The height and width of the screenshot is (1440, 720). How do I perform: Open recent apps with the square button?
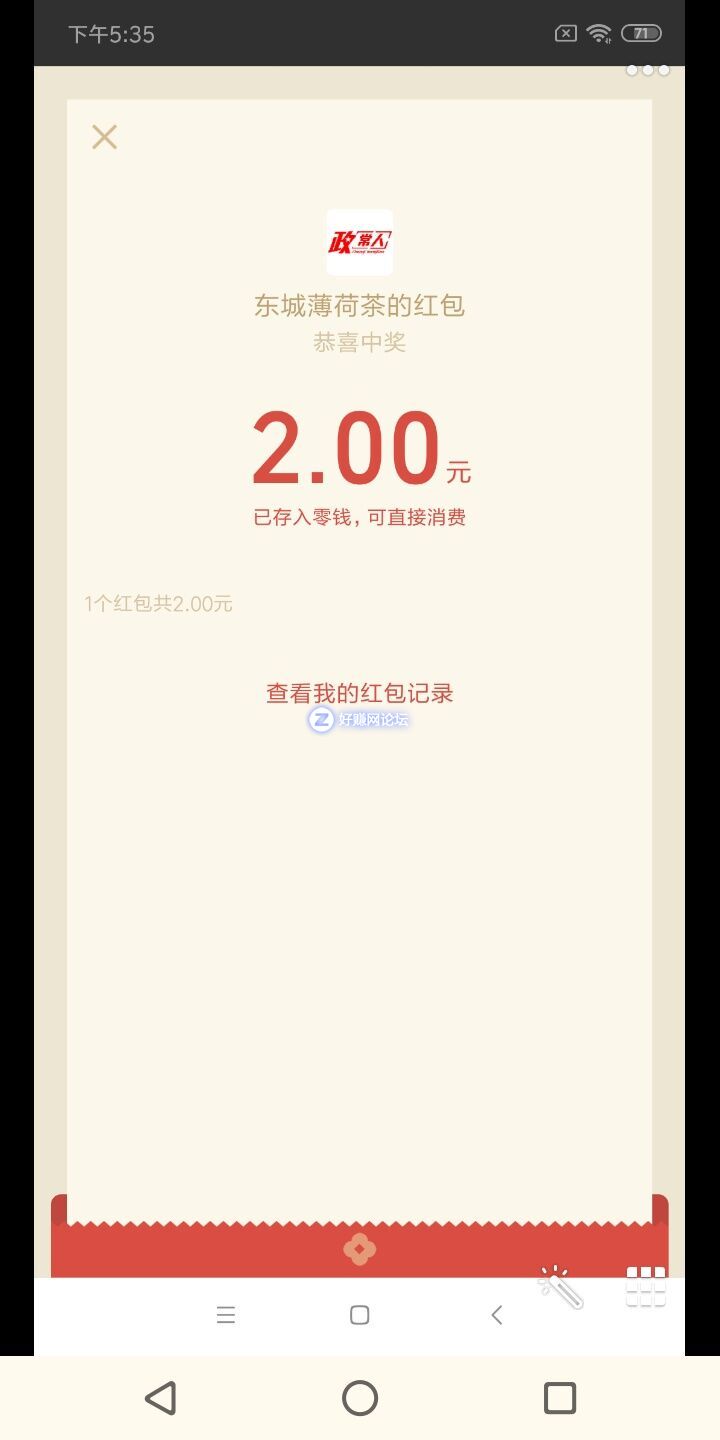[559, 1398]
